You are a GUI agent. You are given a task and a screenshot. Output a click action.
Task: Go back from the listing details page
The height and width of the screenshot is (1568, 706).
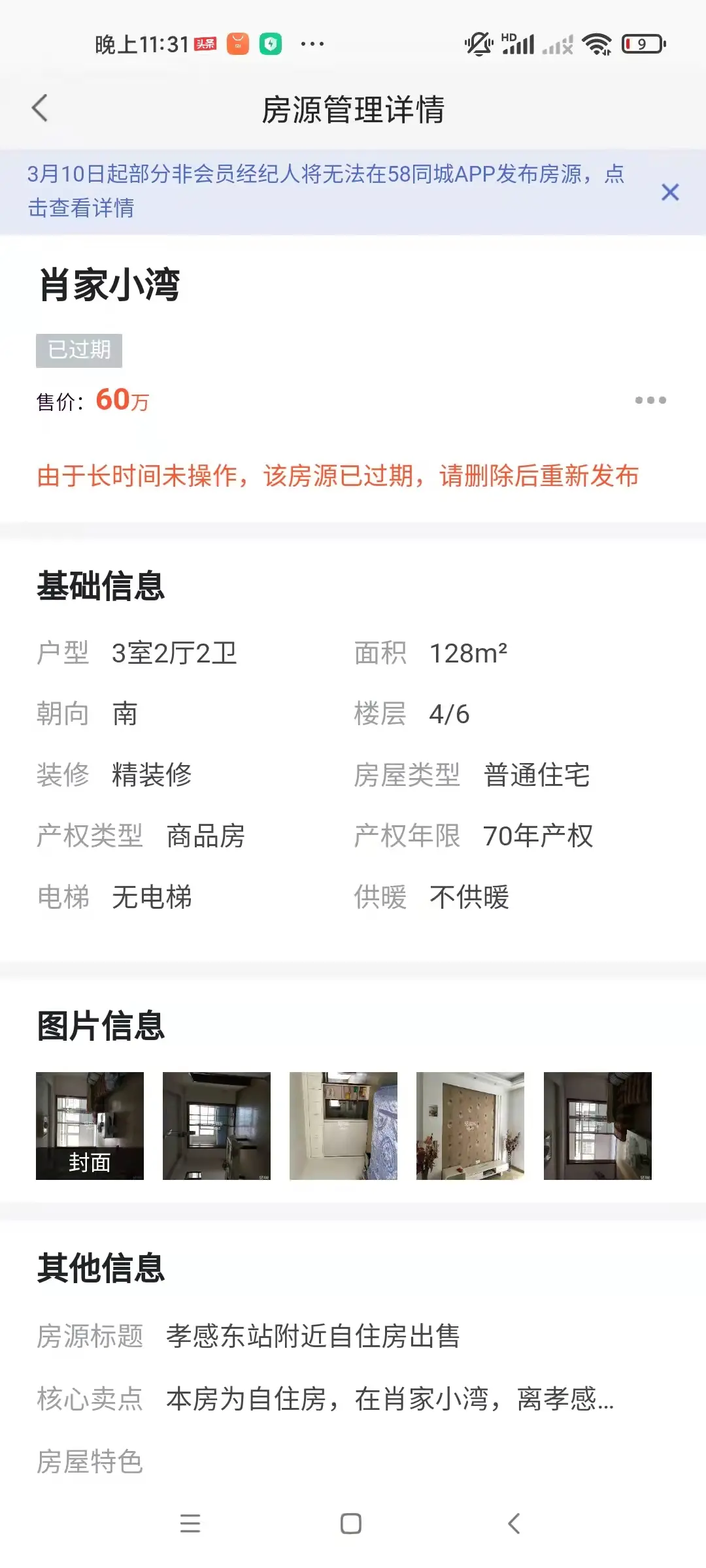(x=41, y=108)
